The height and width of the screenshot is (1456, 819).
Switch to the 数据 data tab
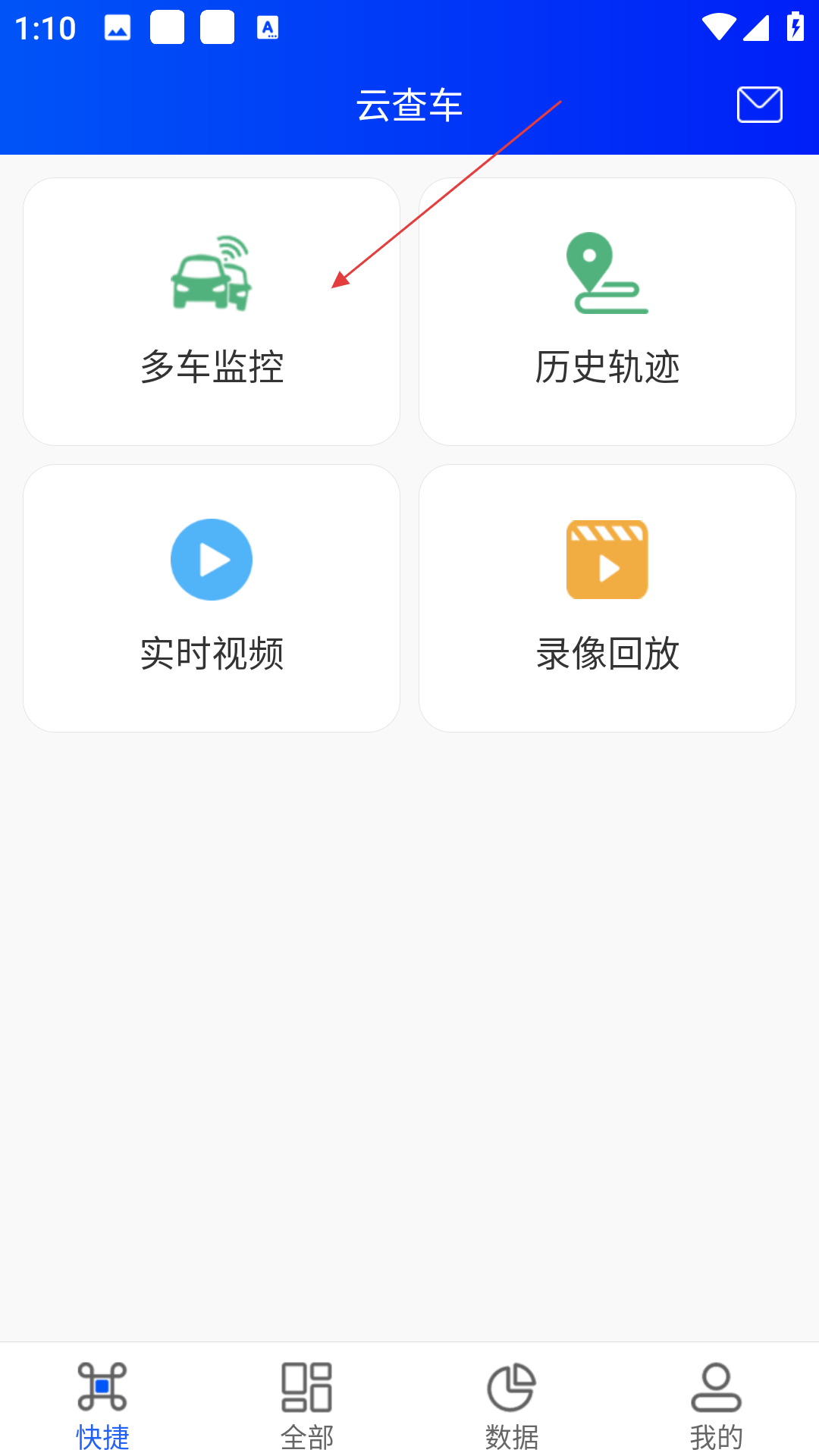[512, 1403]
